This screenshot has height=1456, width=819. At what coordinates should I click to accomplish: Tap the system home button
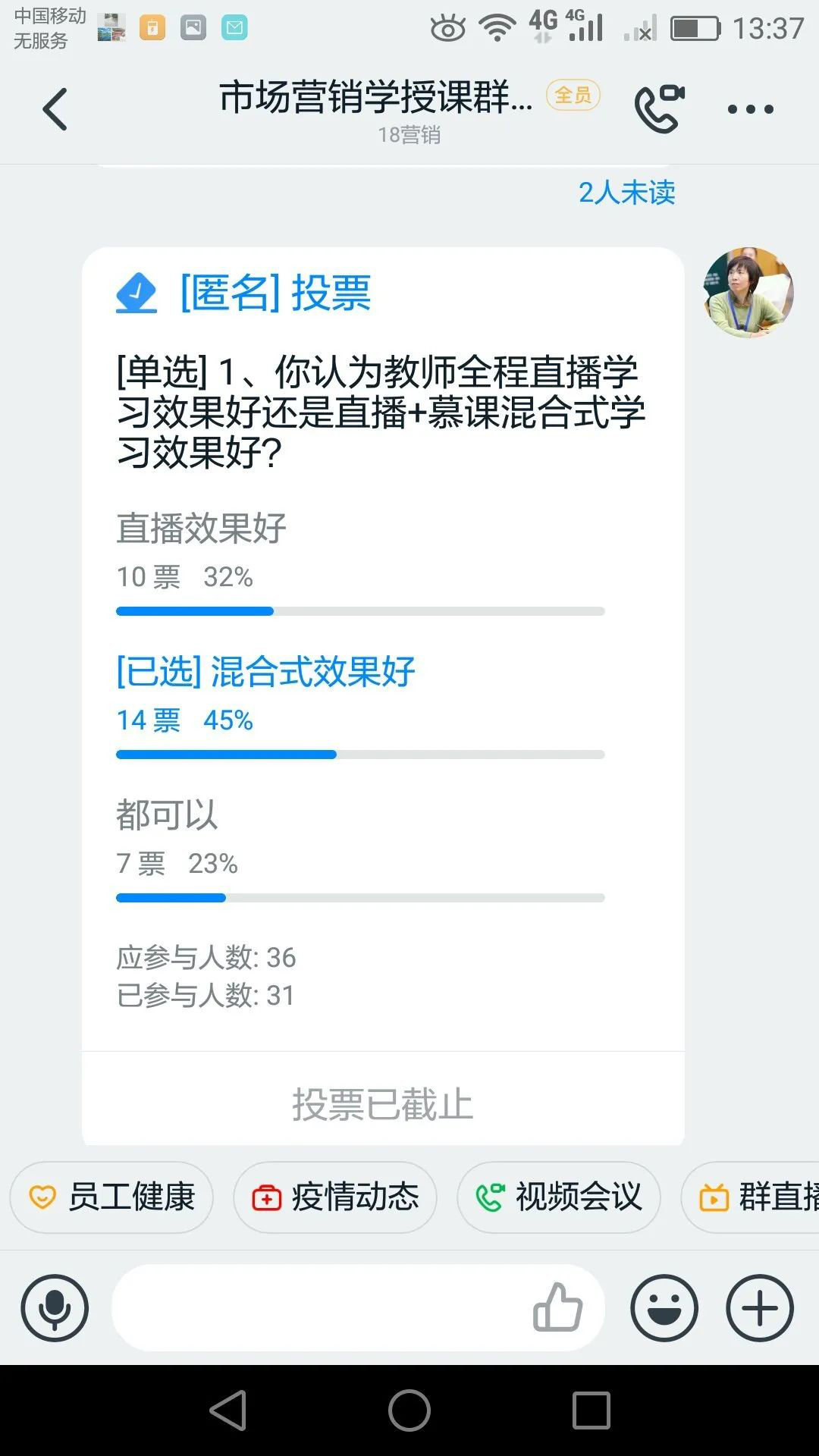click(x=409, y=1410)
